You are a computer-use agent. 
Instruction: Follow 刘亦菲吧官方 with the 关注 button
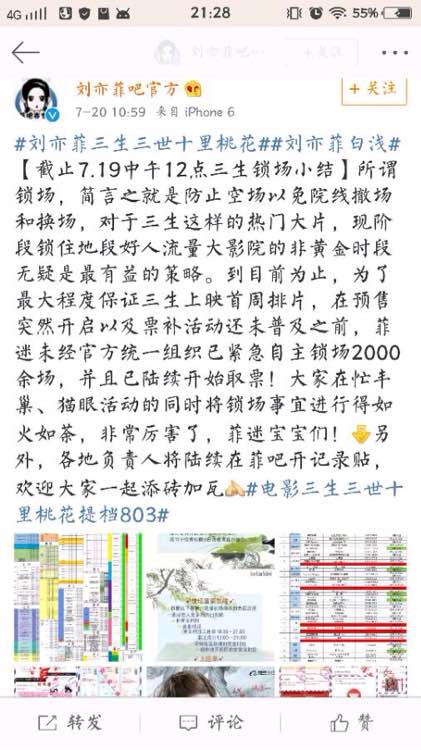374,89
